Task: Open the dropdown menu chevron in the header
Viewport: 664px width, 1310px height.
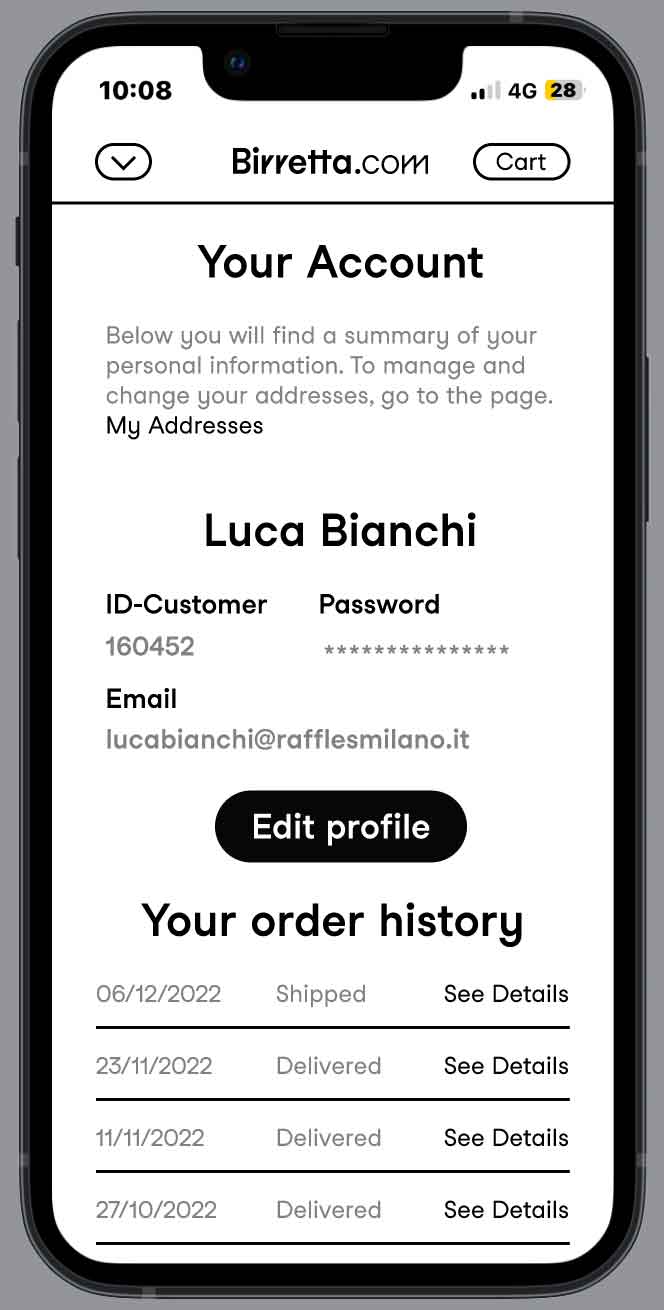Action: coord(123,162)
